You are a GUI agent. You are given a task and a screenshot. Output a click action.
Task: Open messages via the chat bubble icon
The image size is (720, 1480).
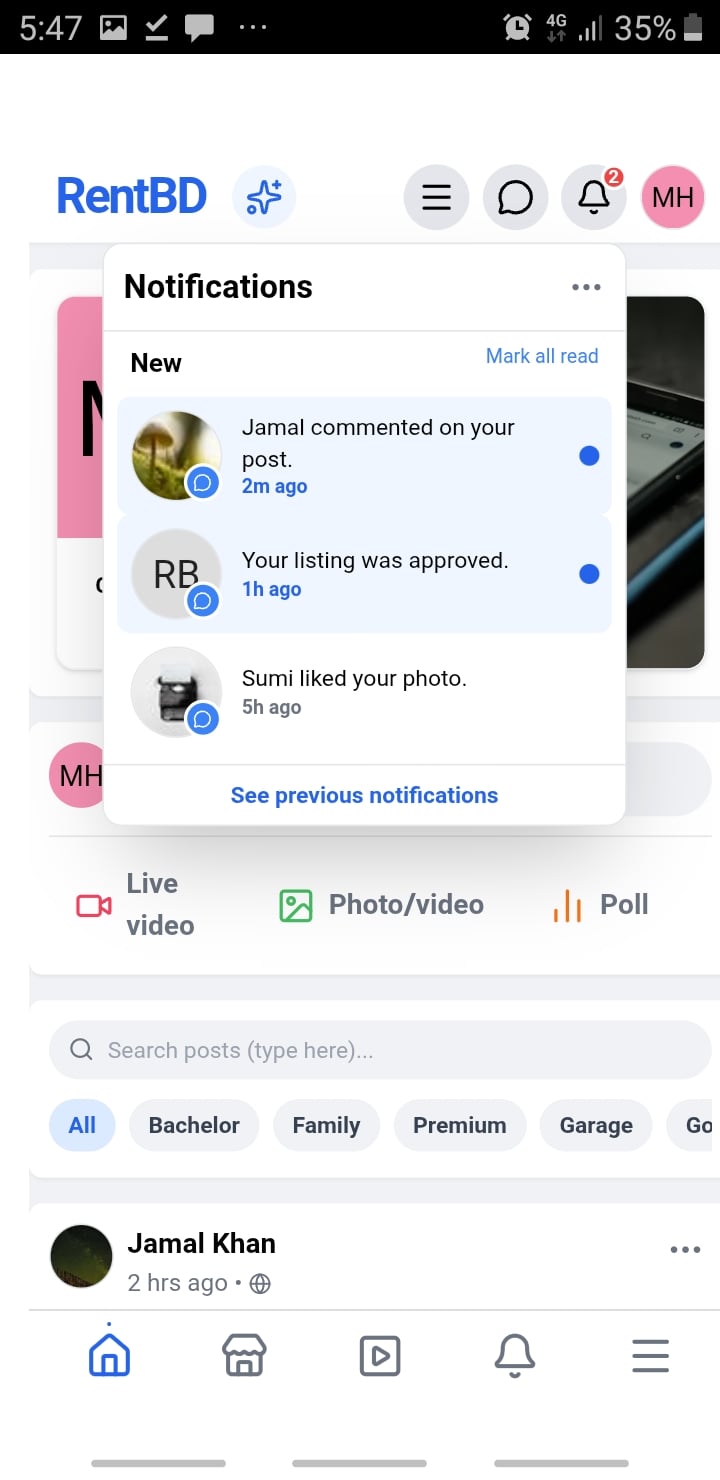tap(515, 197)
